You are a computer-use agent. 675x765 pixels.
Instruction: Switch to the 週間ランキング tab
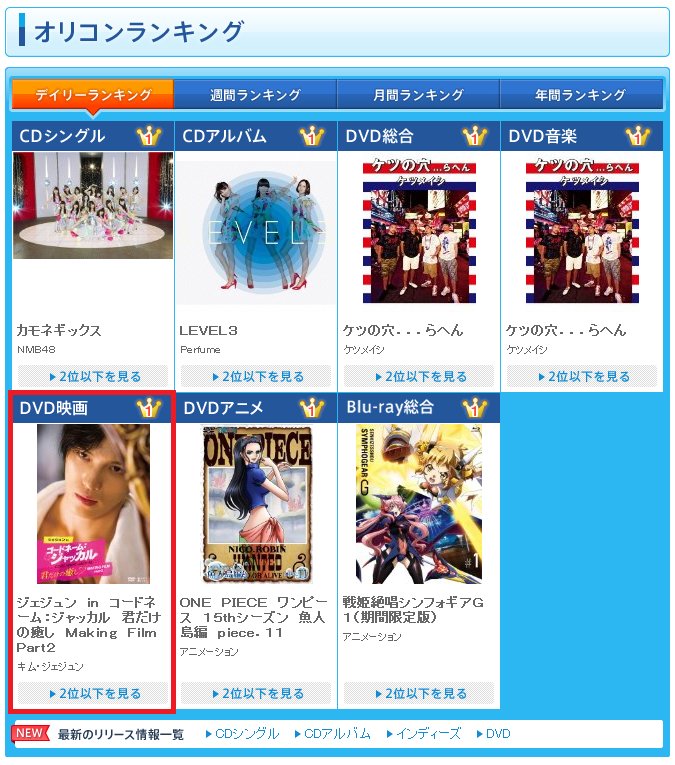[x=255, y=95]
